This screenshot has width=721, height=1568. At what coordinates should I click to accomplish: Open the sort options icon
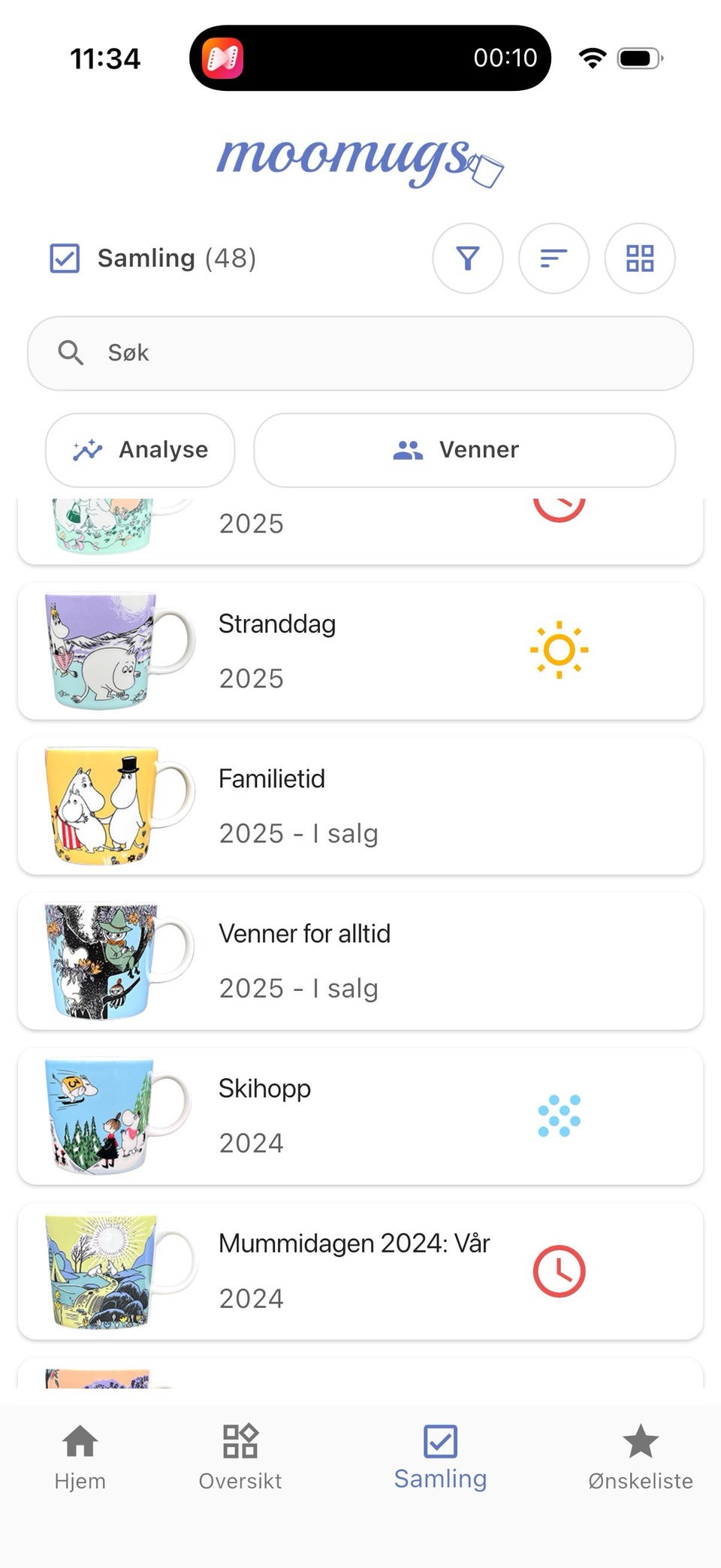(554, 258)
